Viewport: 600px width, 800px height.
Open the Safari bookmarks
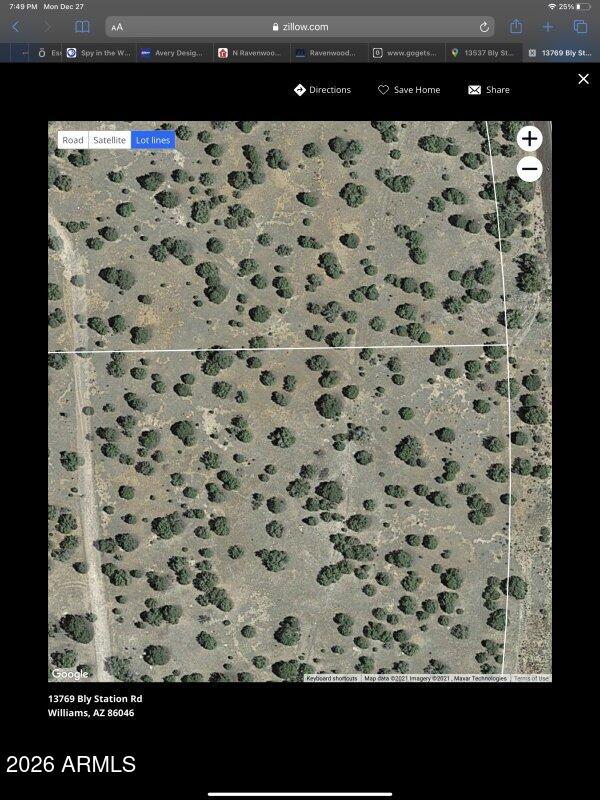[x=82, y=27]
